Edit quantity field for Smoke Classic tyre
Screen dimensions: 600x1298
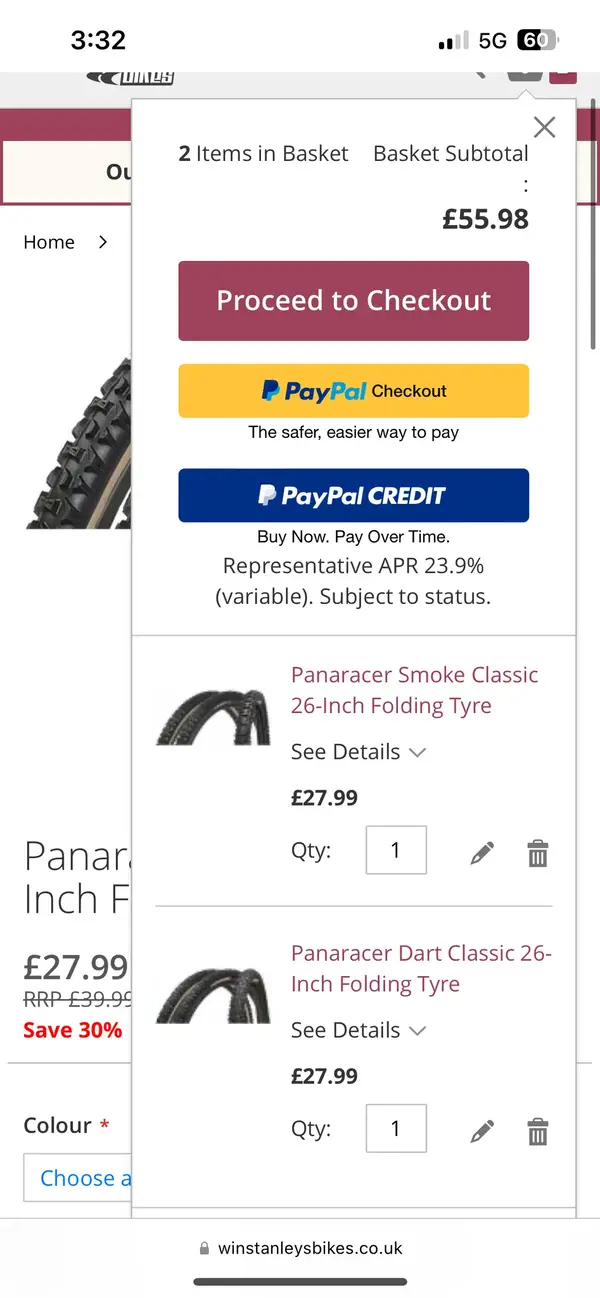click(x=396, y=850)
